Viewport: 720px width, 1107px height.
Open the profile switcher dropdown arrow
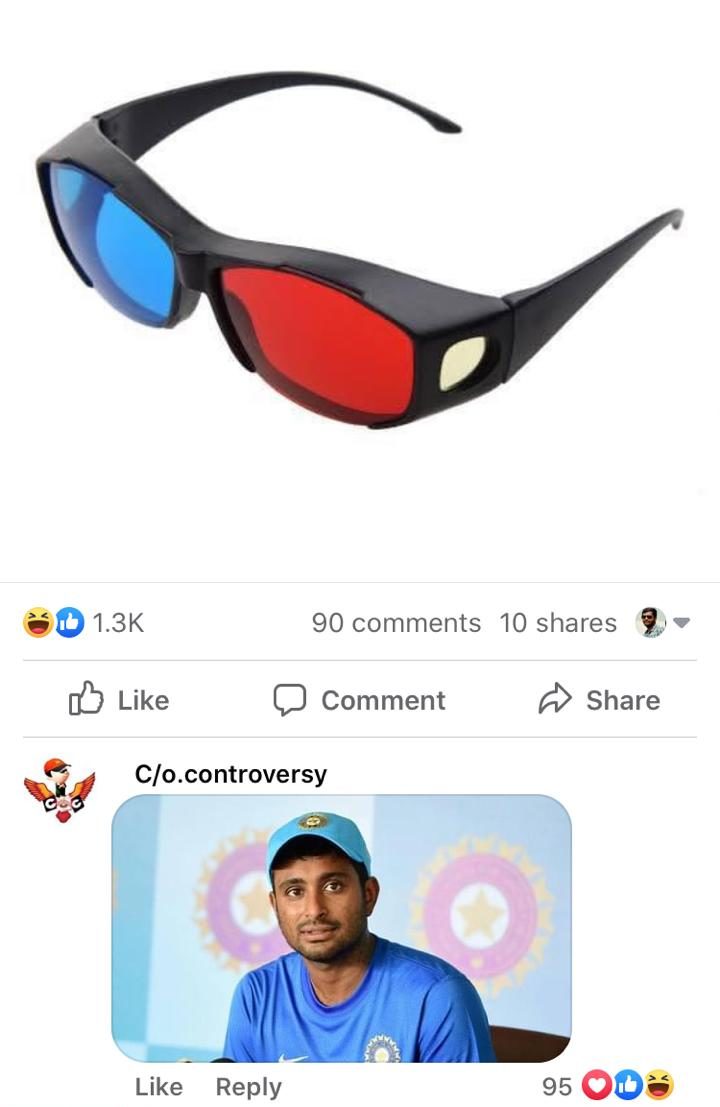pyautogui.click(x=681, y=623)
